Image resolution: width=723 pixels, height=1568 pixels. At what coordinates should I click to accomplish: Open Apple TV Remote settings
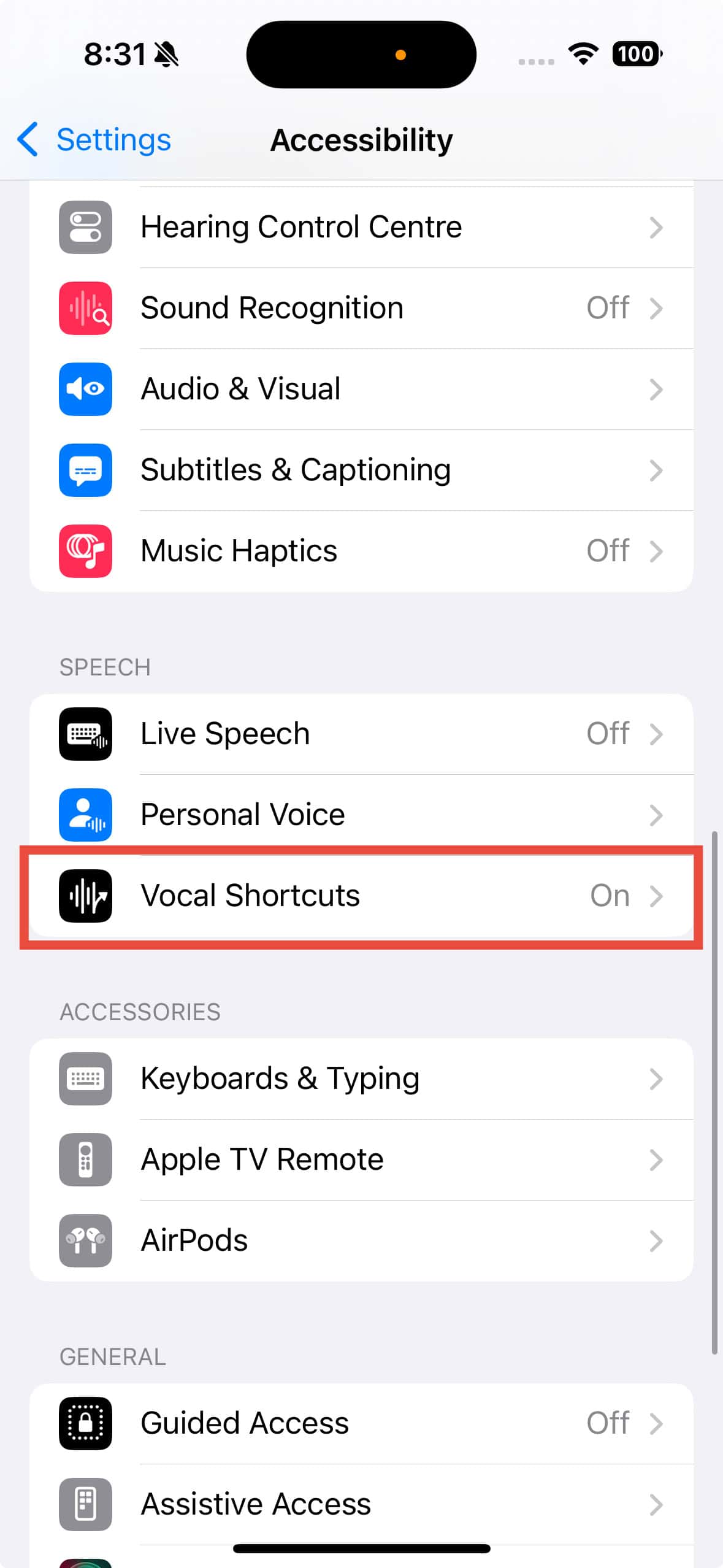361,1159
